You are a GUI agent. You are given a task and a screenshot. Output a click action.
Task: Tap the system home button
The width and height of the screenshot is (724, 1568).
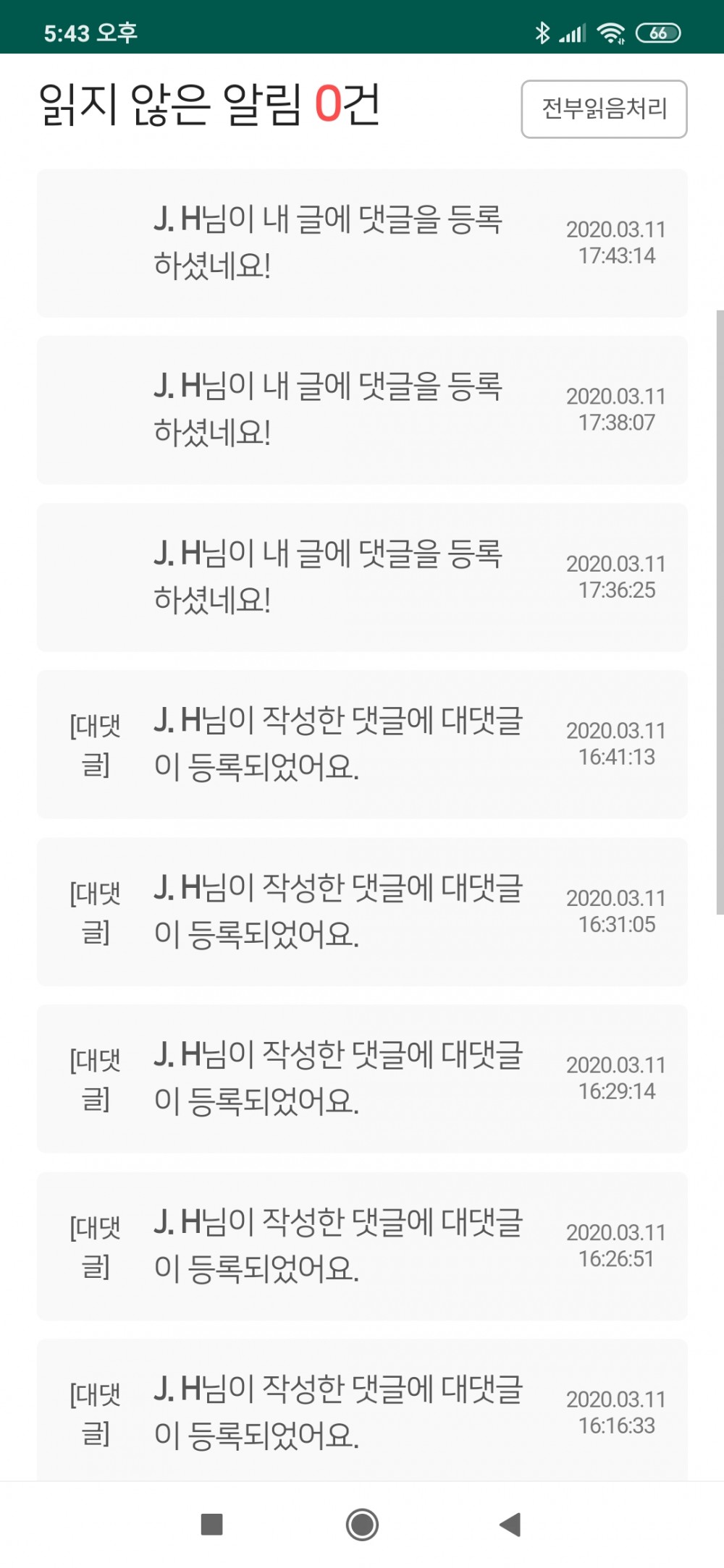[x=362, y=1524]
